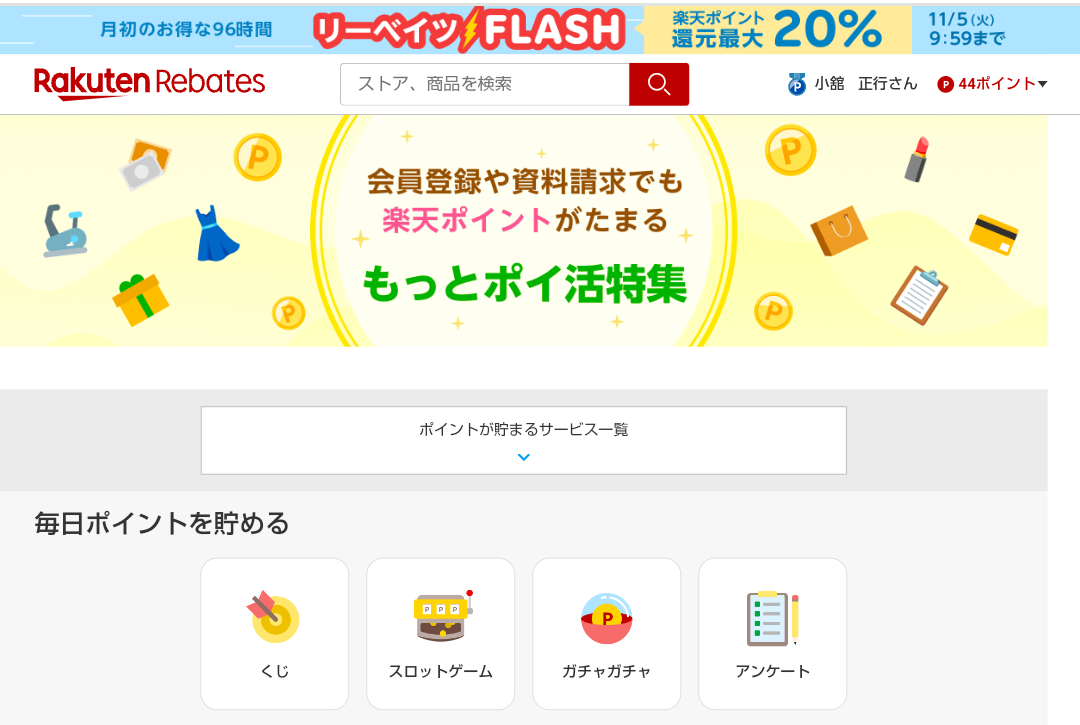Open the くじ lottery card
1080x725 pixels.
pyautogui.click(x=275, y=633)
